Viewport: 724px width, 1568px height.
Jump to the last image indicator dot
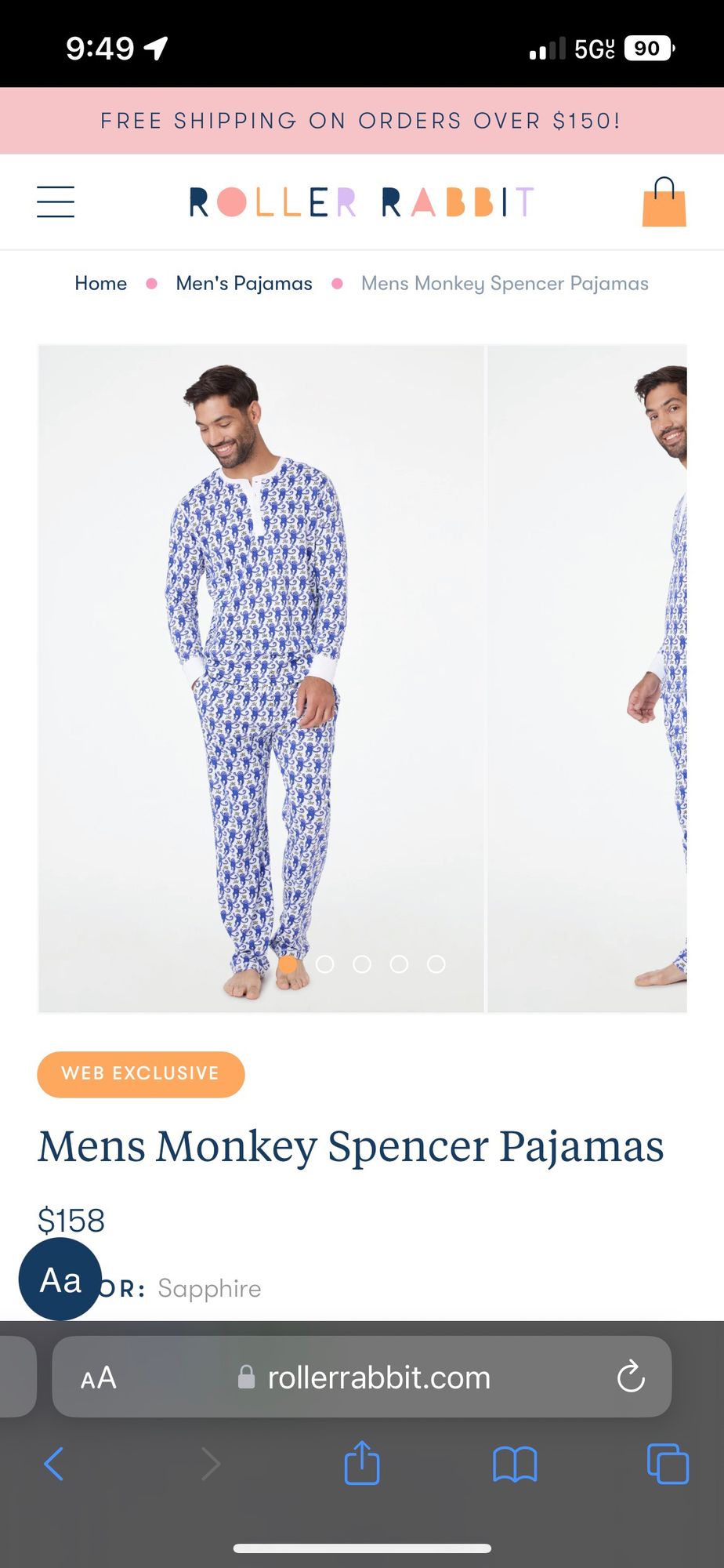coord(436,964)
